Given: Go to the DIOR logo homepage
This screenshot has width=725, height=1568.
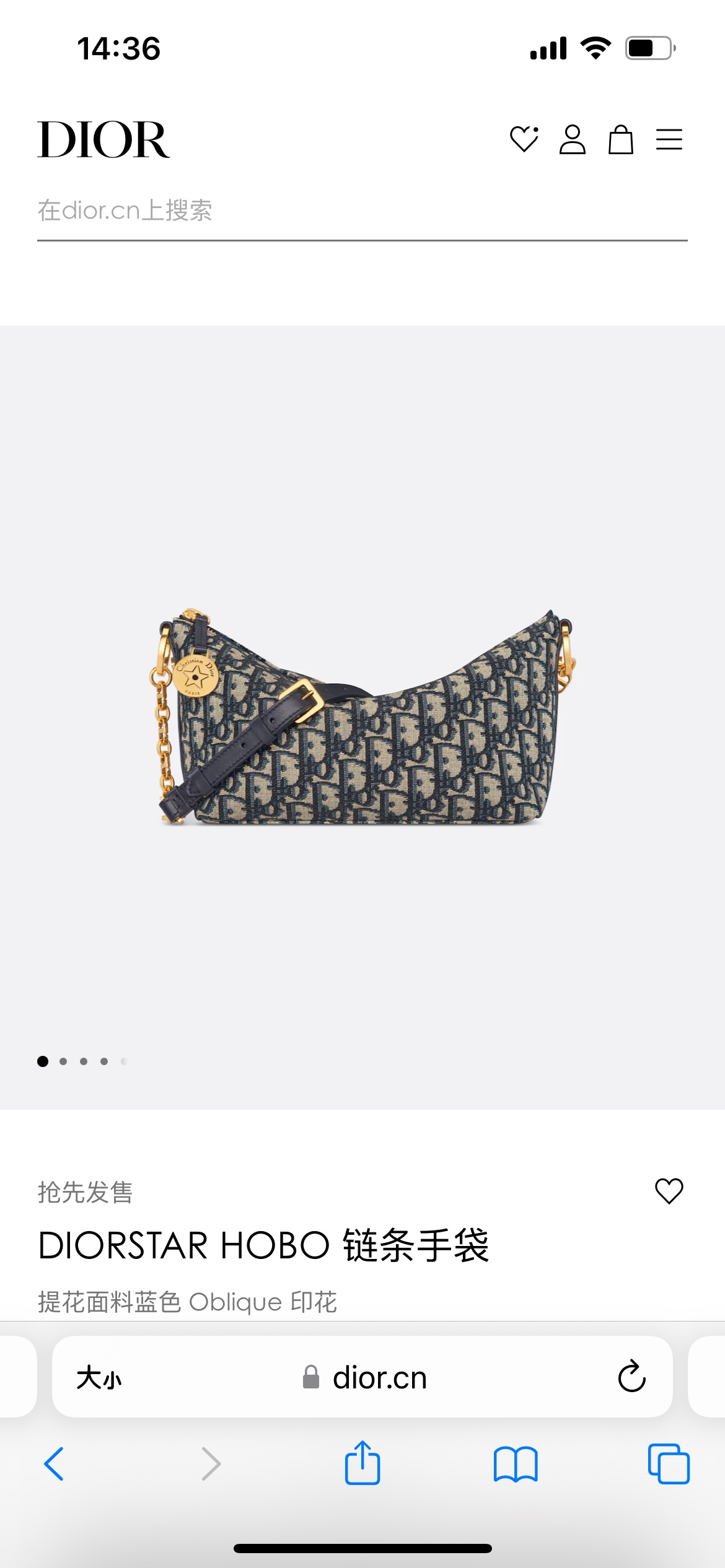Looking at the screenshot, I should click(x=103, y=140).
